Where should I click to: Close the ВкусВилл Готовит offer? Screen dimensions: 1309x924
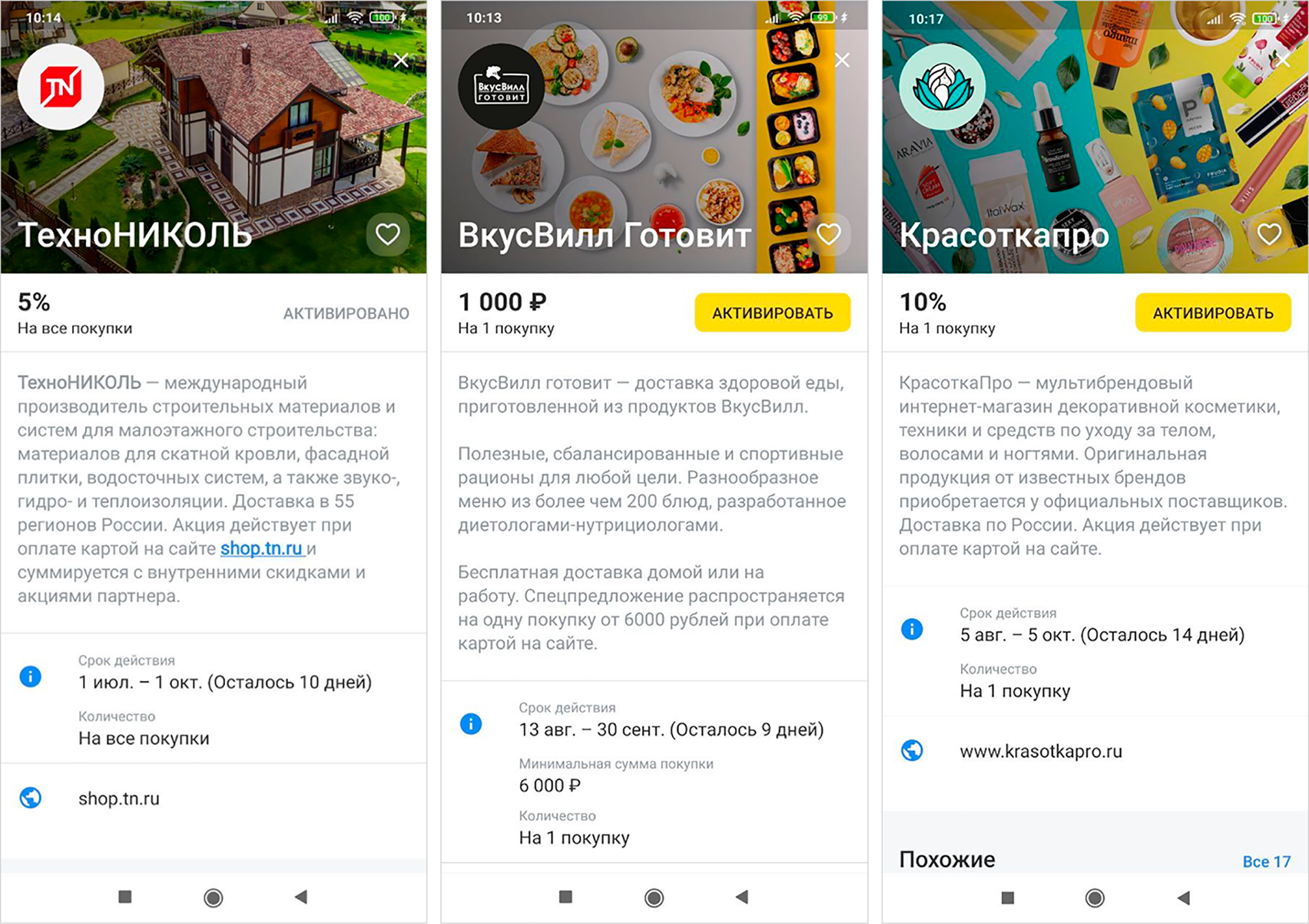(842, 61)
